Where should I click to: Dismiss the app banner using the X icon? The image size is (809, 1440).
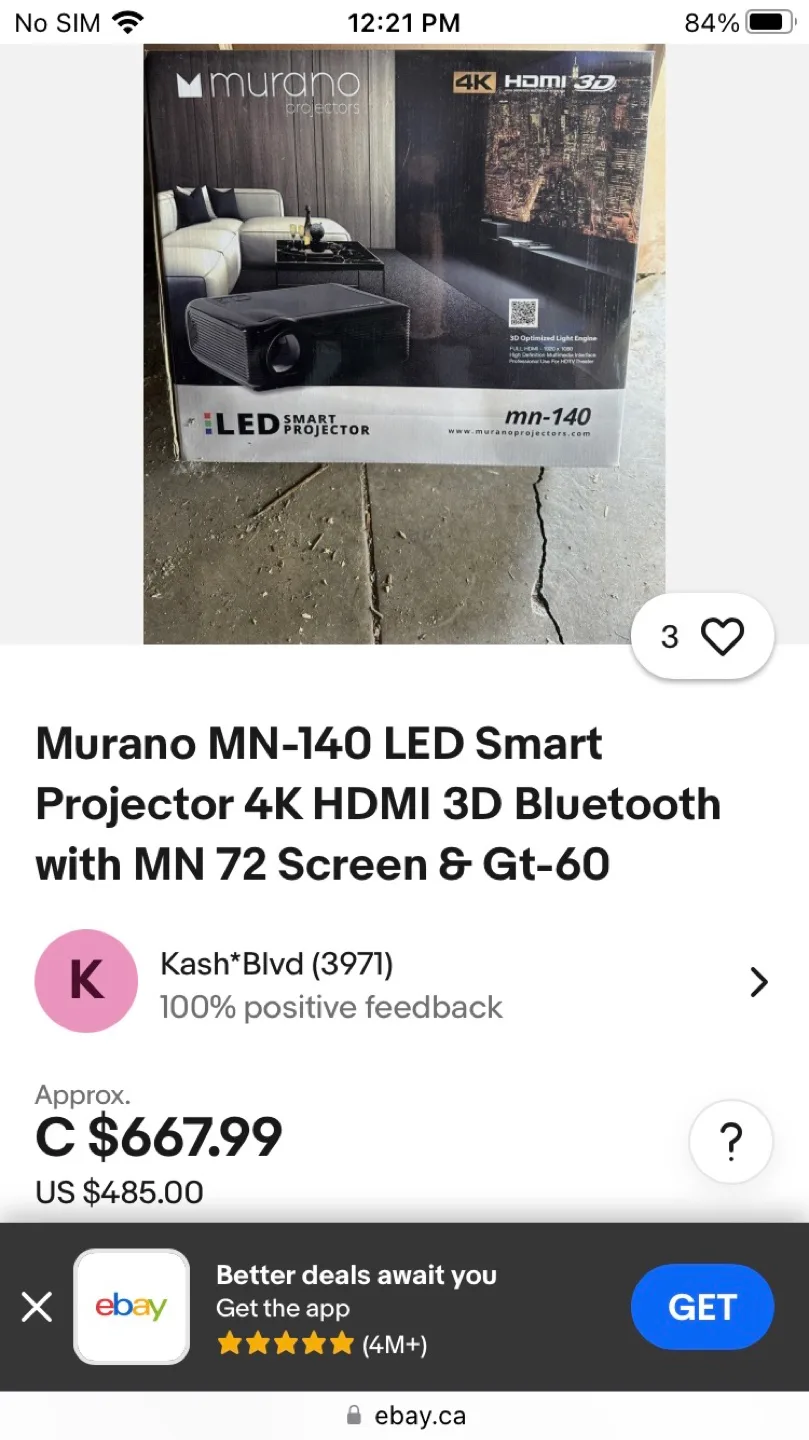[x=37, y=1307]
